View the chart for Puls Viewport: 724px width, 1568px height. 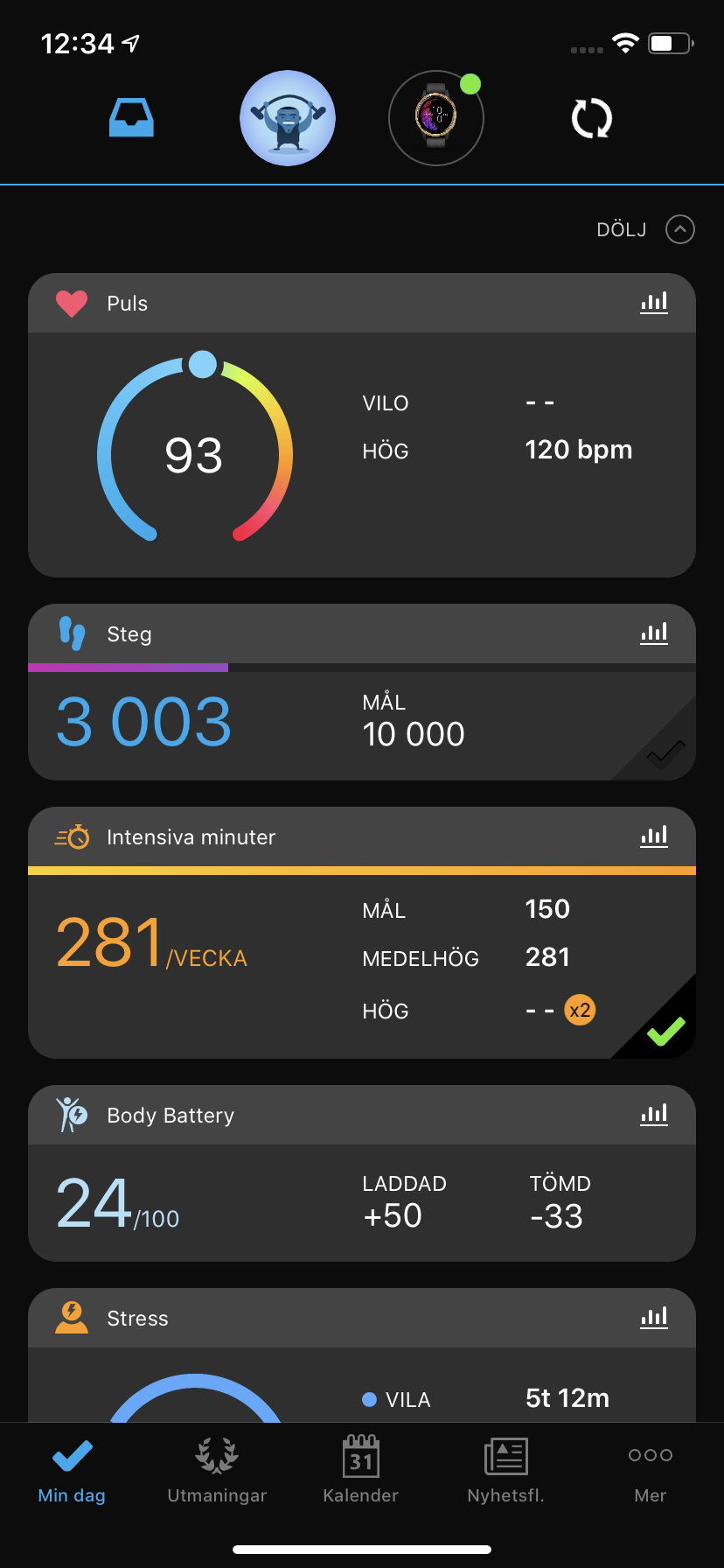tap(654, 303)
